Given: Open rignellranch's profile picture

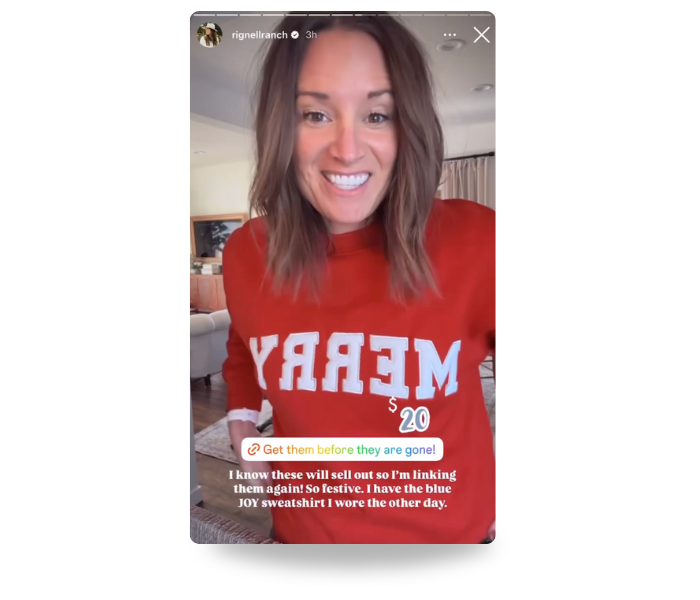Looking at the screenshot, I should click(x=210, y=35).
